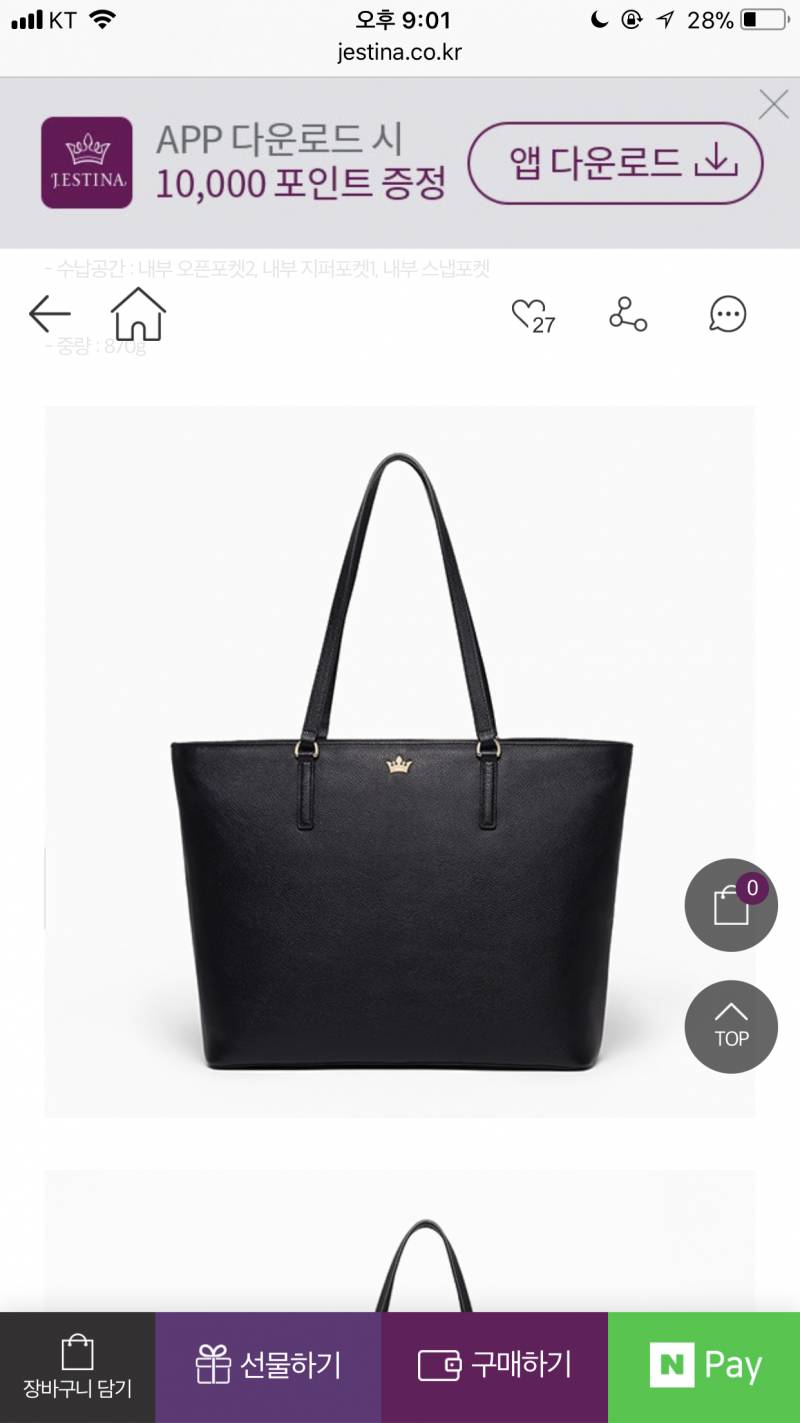Select 선물하기 to gift this bag

coord(268,1366)
